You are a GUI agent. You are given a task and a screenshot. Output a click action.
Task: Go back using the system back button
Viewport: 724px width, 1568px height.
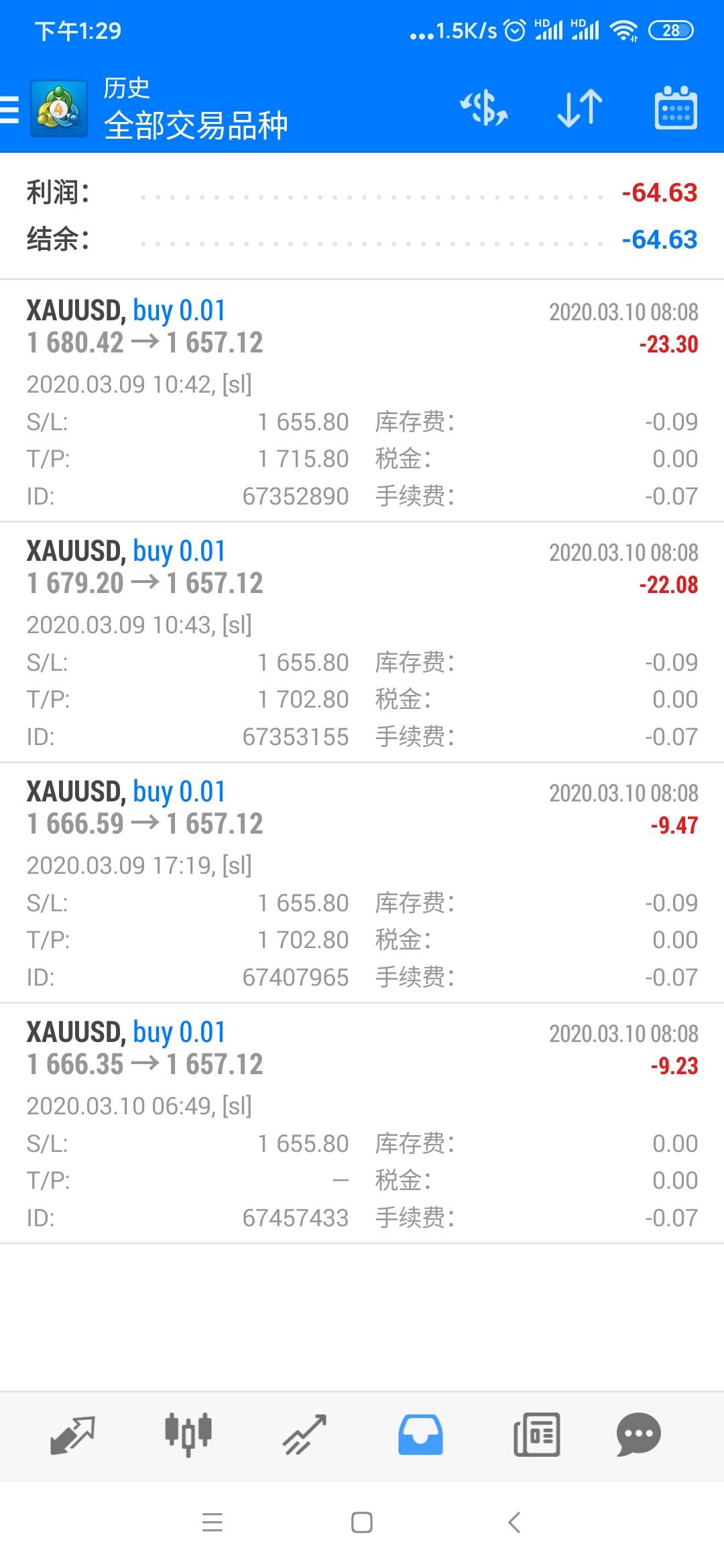point(514,1522)
